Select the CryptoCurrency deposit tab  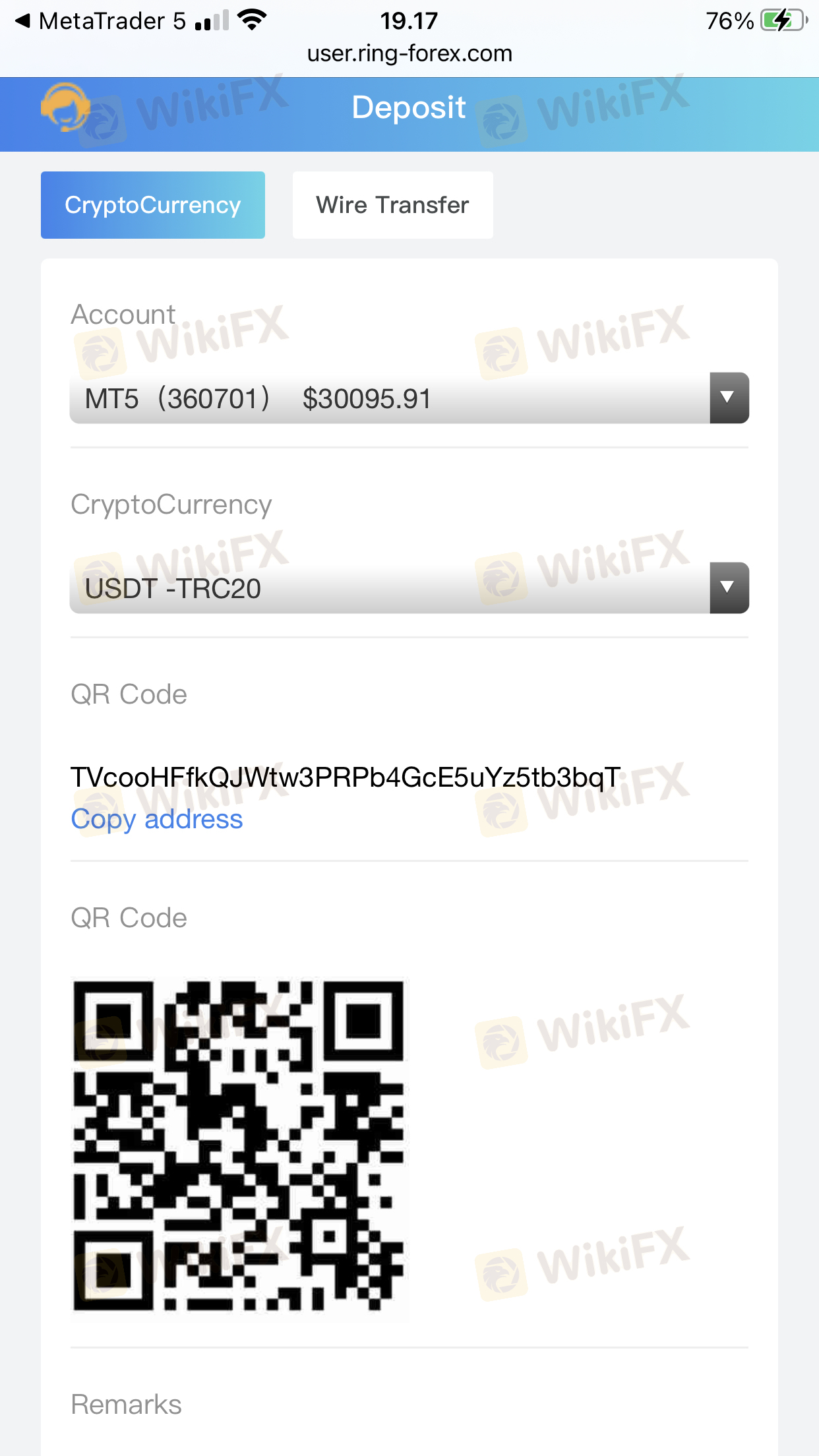[153, 205]
